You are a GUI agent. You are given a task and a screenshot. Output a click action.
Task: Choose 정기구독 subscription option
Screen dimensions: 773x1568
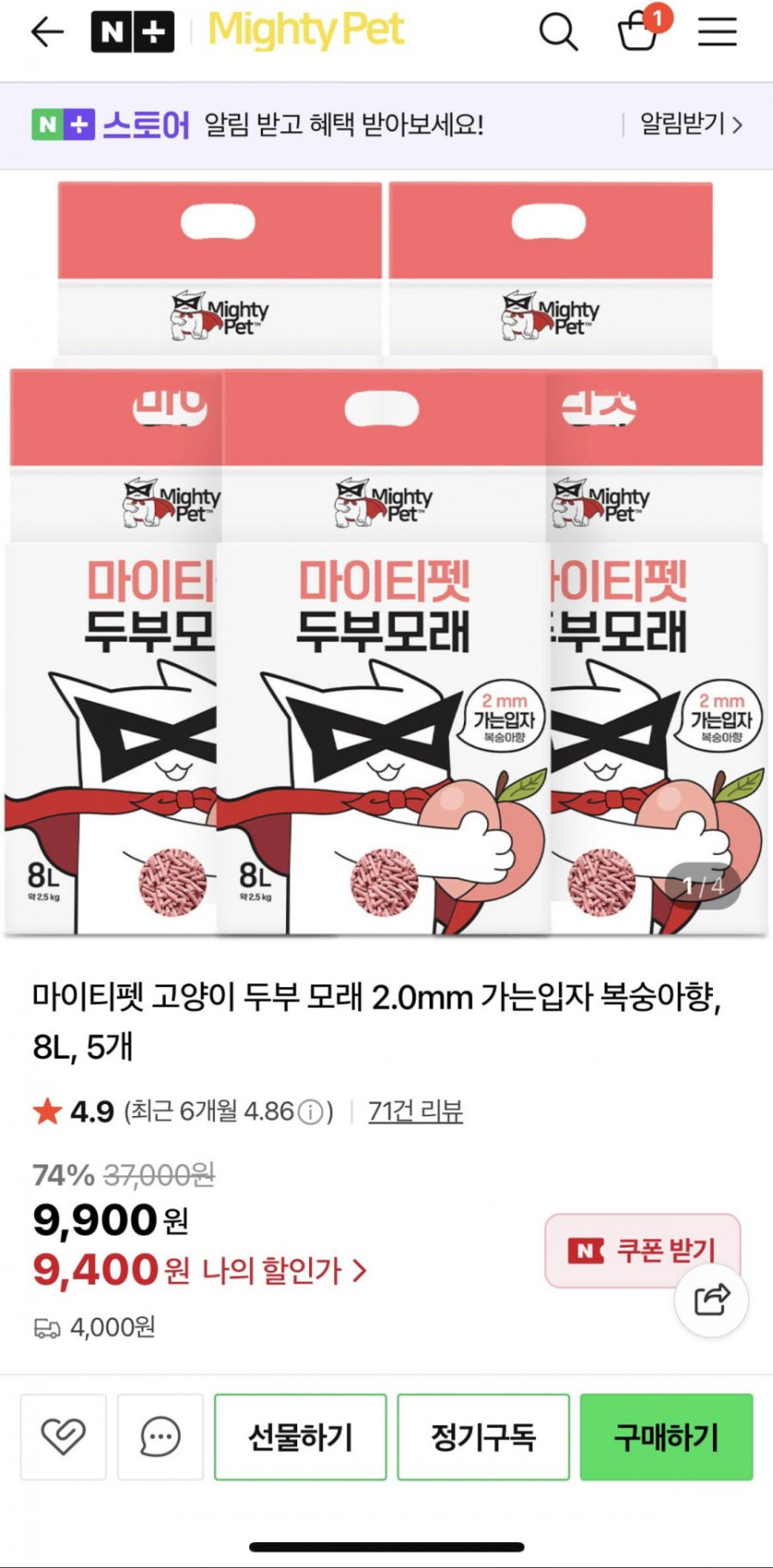pos(483,1437)
